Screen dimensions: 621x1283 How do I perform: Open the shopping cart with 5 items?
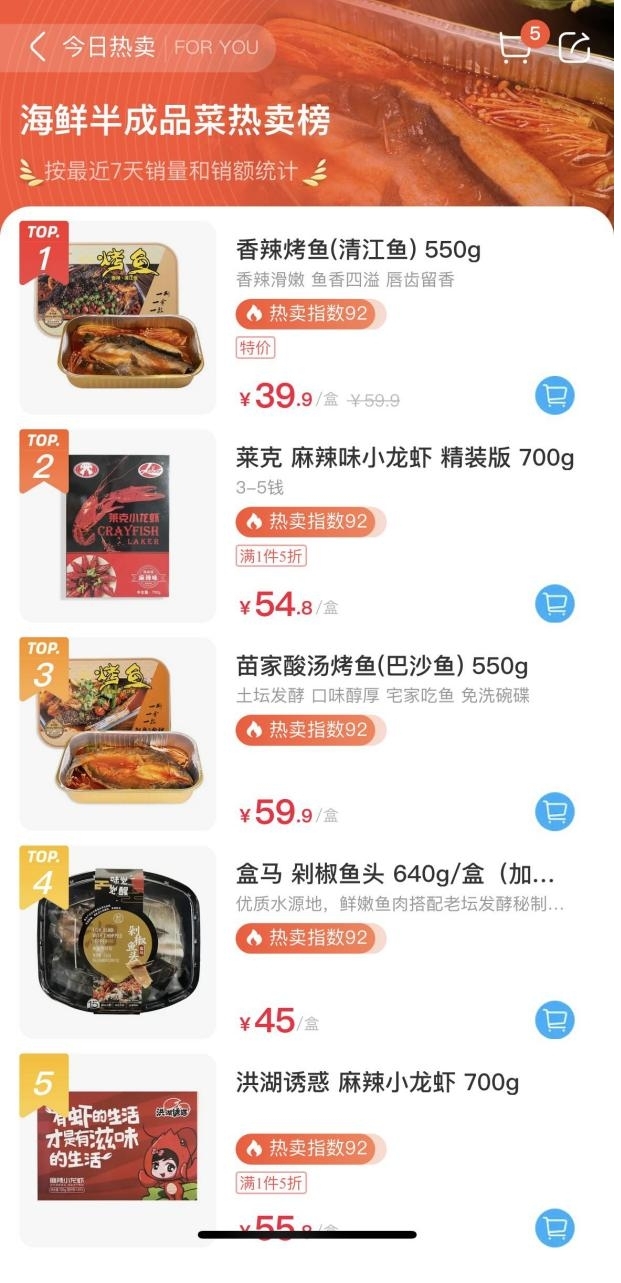(516, 46)
